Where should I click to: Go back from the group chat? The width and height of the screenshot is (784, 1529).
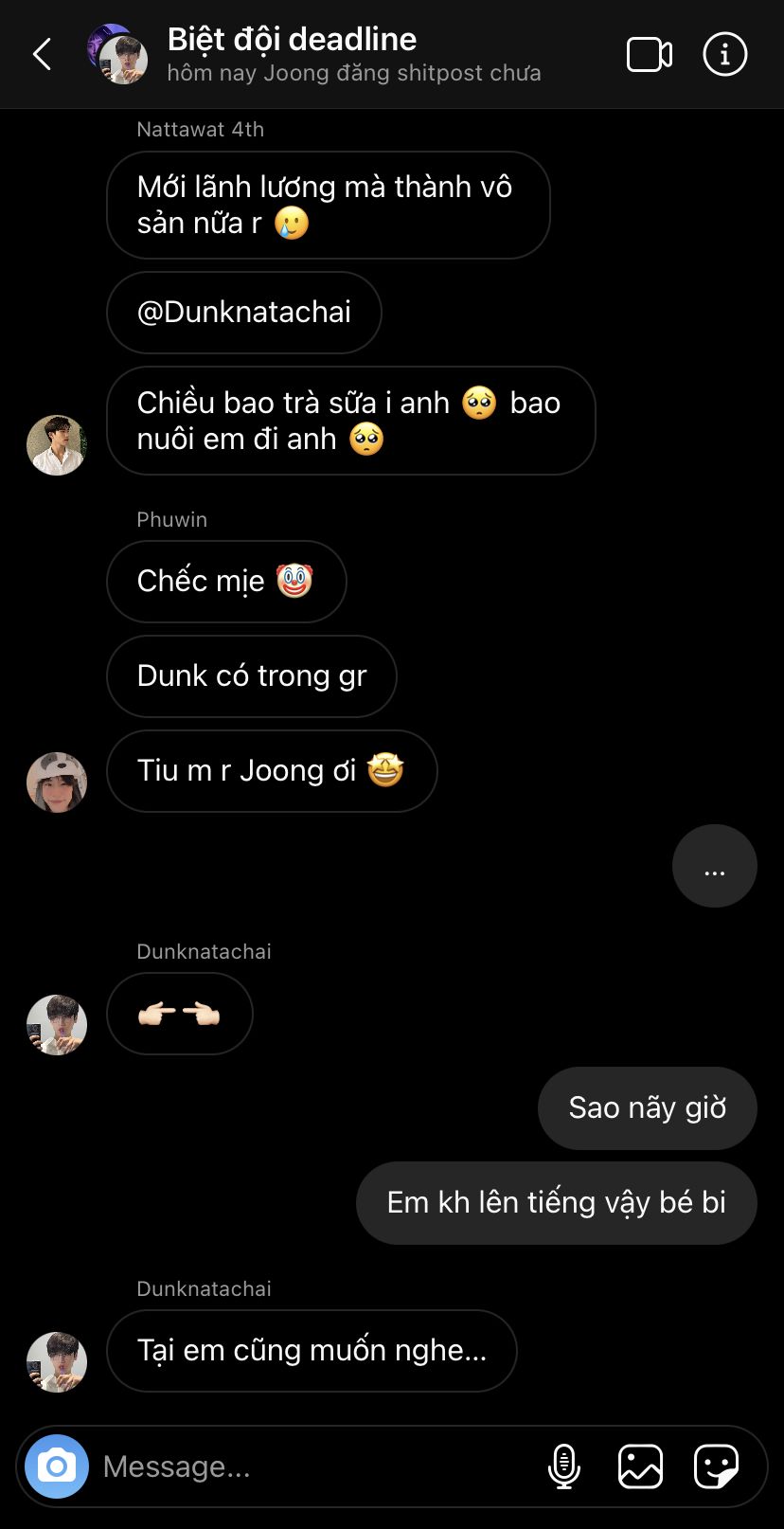pyautogui.click(x=43, y=55)
